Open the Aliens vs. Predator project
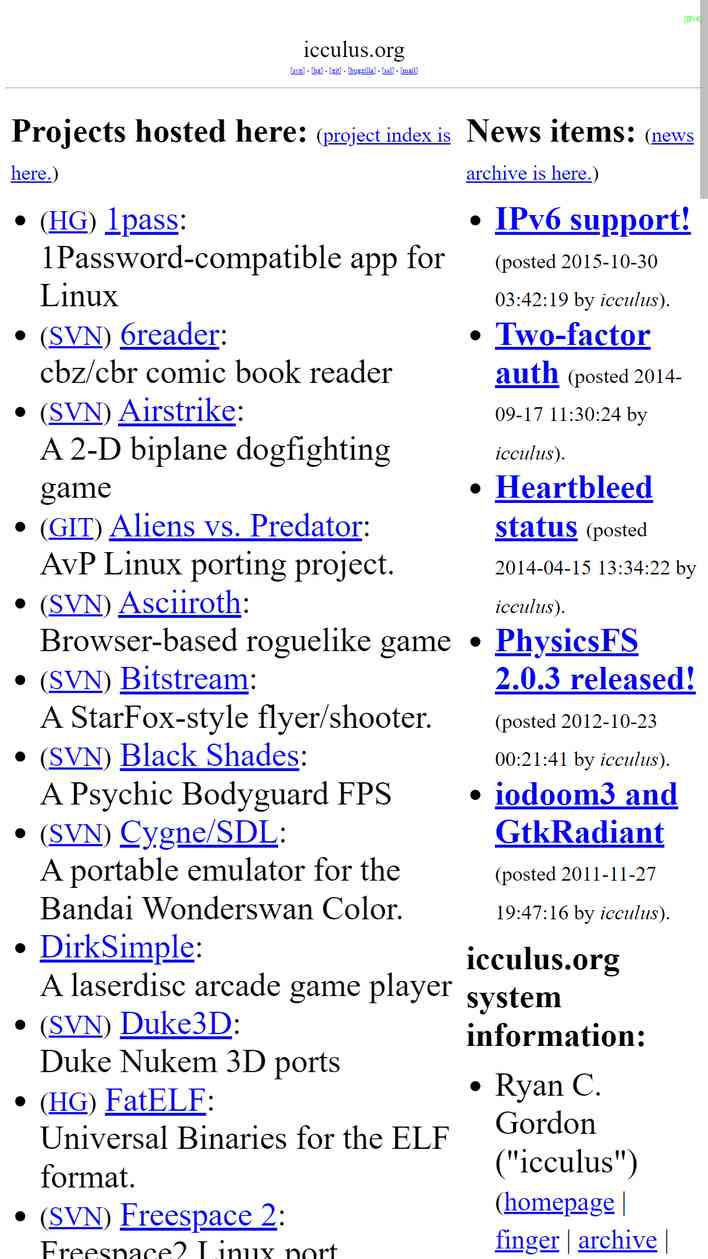Screen dimensions: 708x1259 (x=235, y=526)
